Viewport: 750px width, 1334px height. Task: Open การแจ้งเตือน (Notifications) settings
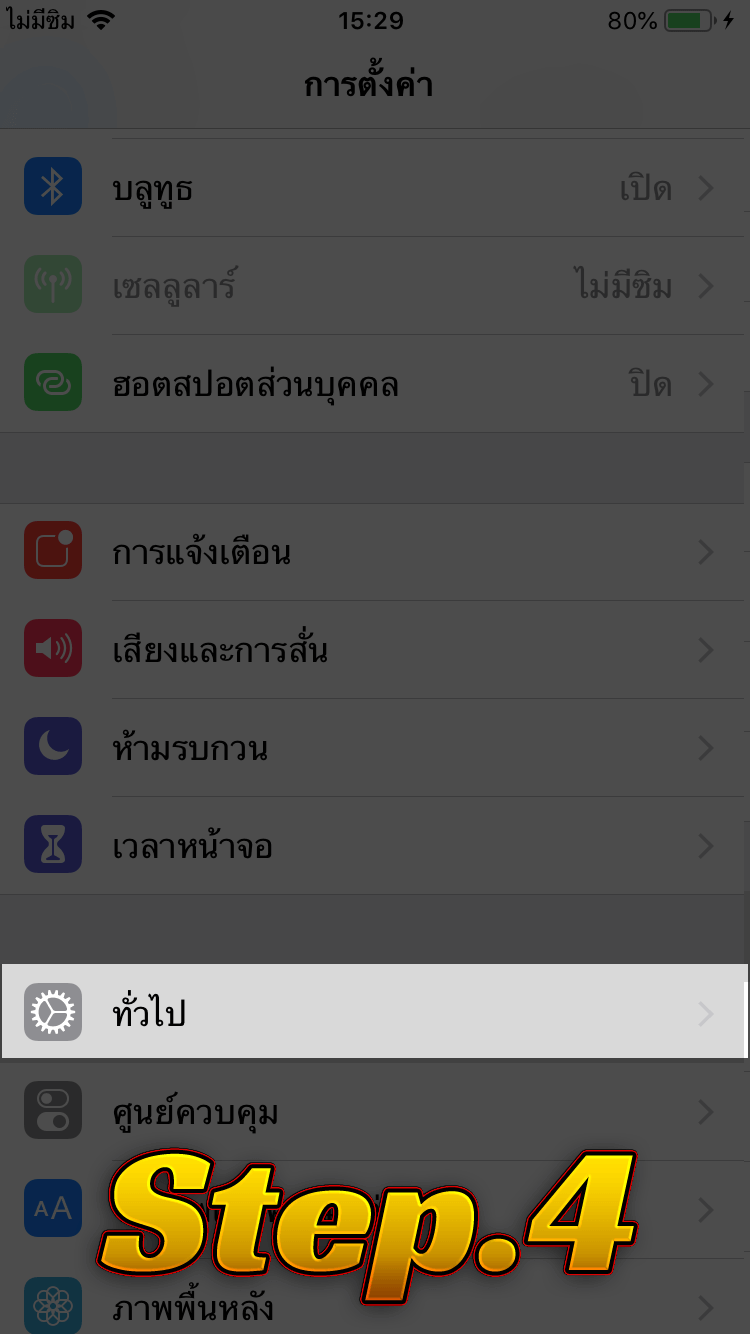tap(375, 552)
